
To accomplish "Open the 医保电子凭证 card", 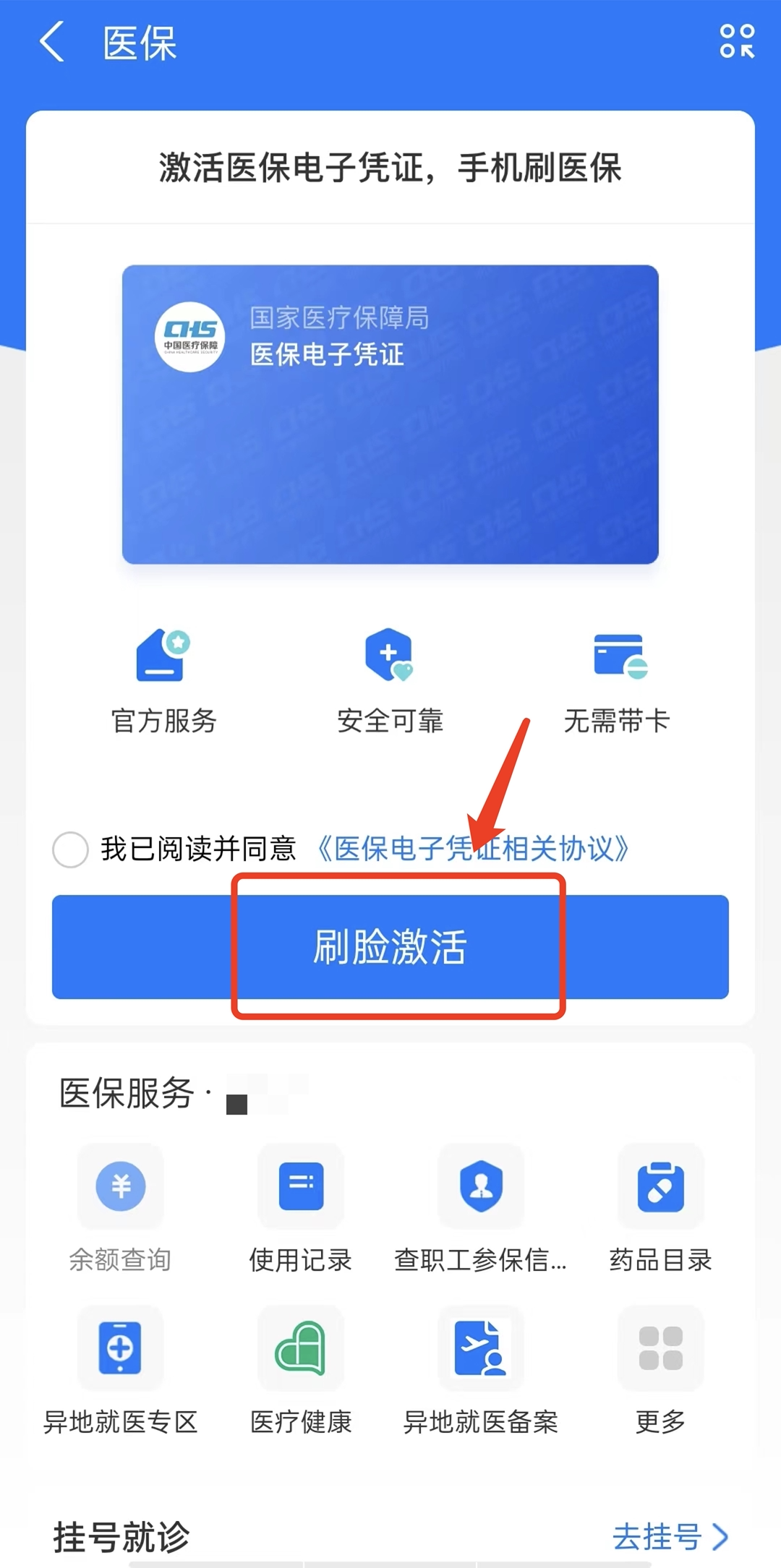I will pyautogui.click(x=390, y=414).
